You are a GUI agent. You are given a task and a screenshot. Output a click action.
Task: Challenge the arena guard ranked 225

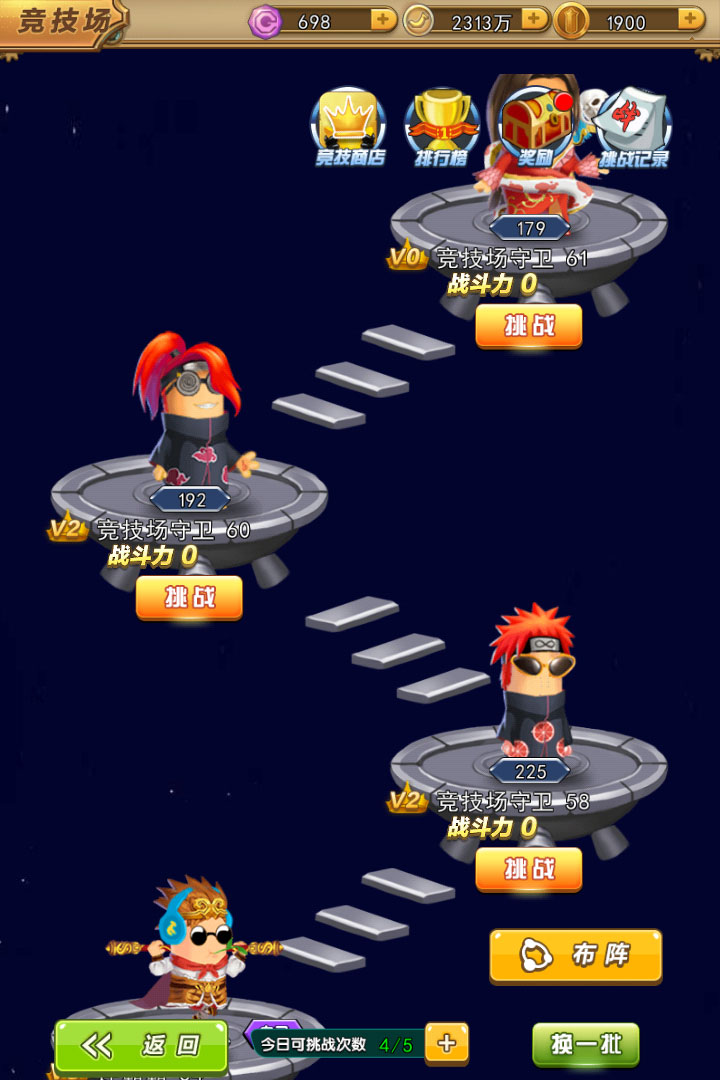pyautogui.click(x=528, y=869)
